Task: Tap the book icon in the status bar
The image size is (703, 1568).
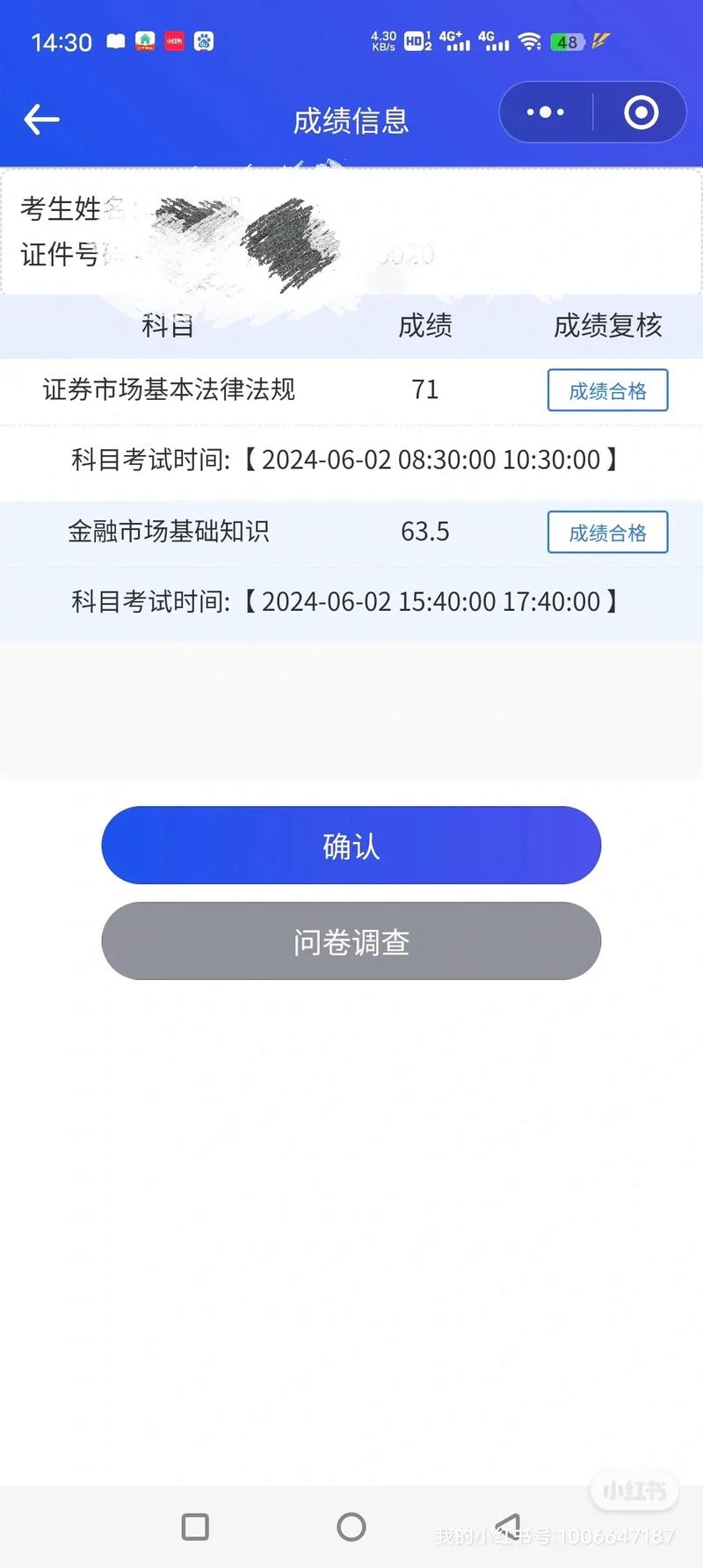Action: pyautogui.click(x=115, y=41)
